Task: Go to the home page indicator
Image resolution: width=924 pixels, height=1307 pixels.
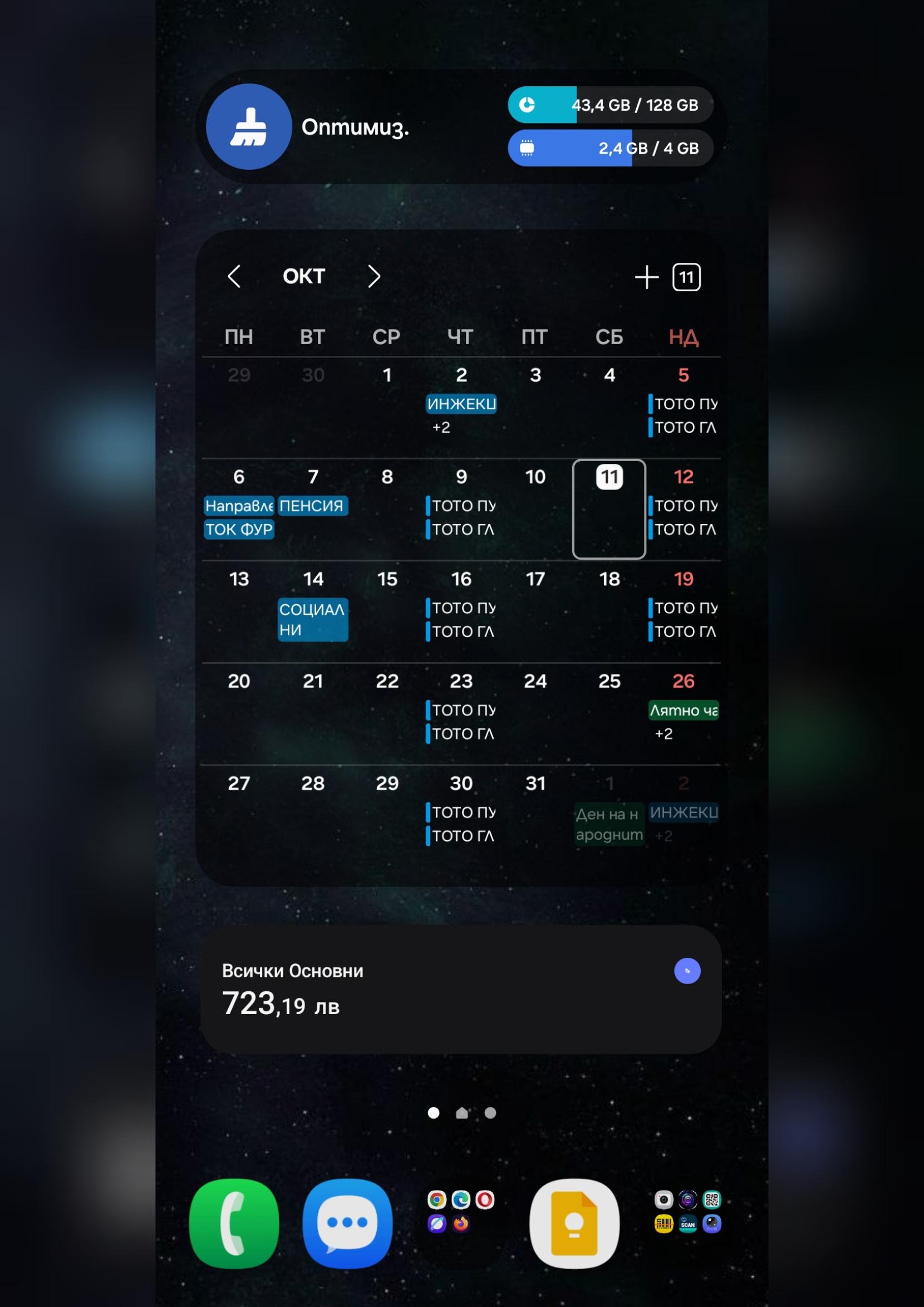Action: 462,1113
